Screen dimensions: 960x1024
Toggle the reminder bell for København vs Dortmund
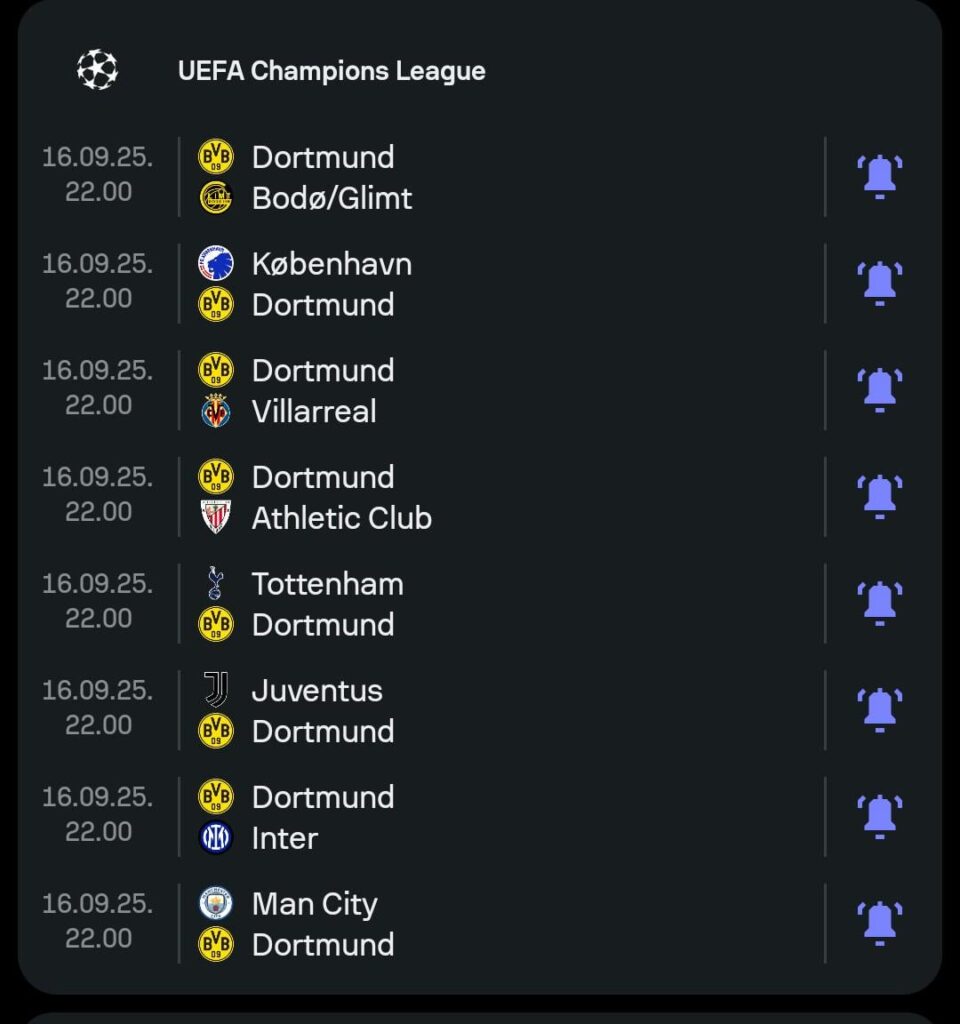pyautogui.click(x=879, y=283)
